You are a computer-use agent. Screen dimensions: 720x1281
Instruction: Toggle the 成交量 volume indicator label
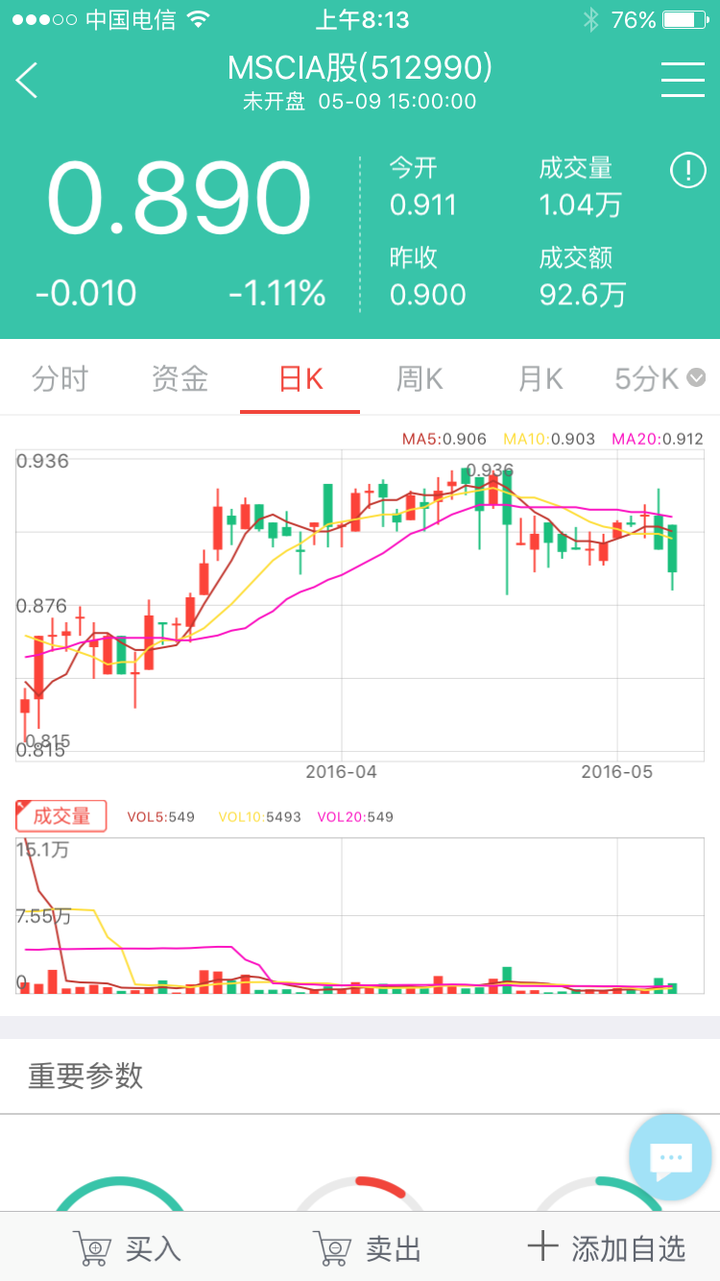[61, 816]
